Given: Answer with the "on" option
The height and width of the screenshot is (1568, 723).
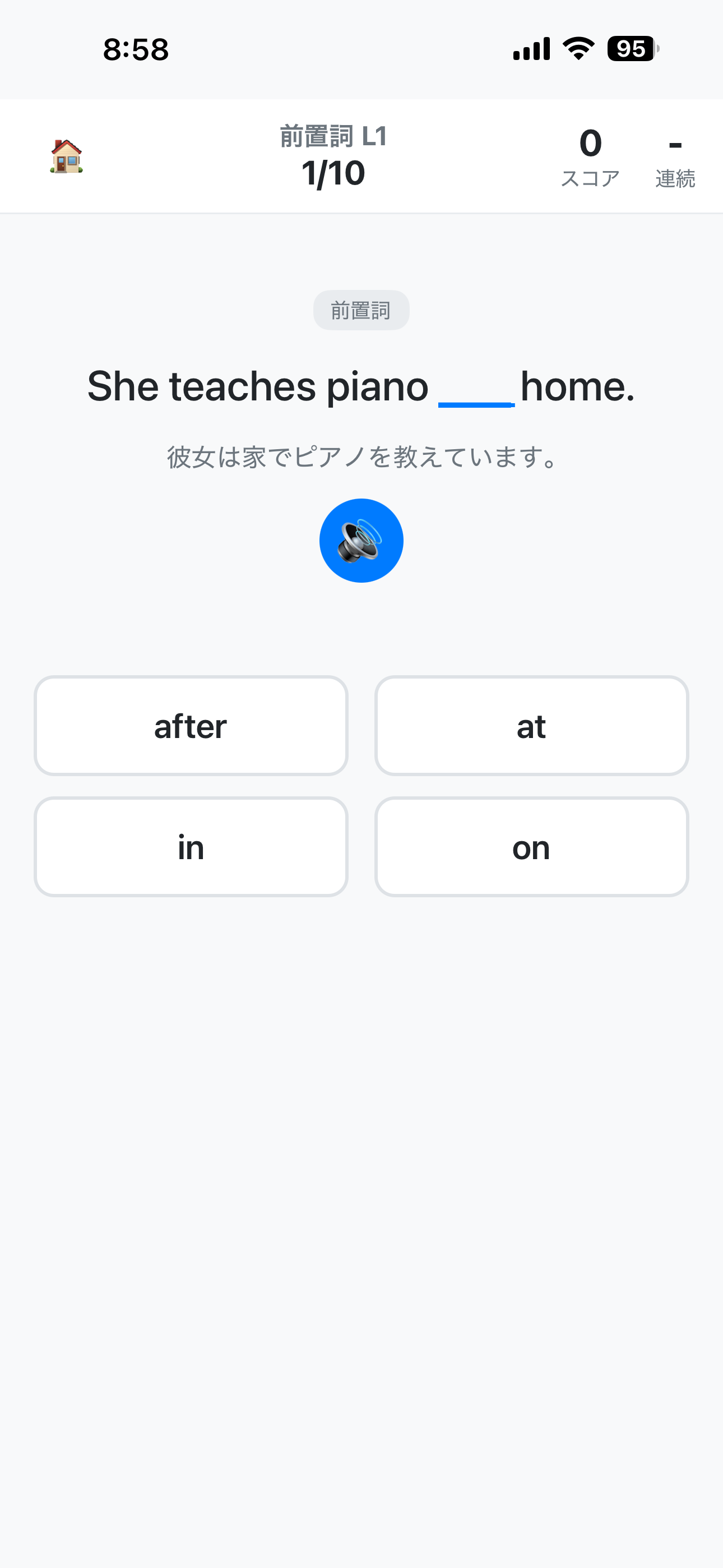Looking at the screenshot, I should click(x=531, y=847).
